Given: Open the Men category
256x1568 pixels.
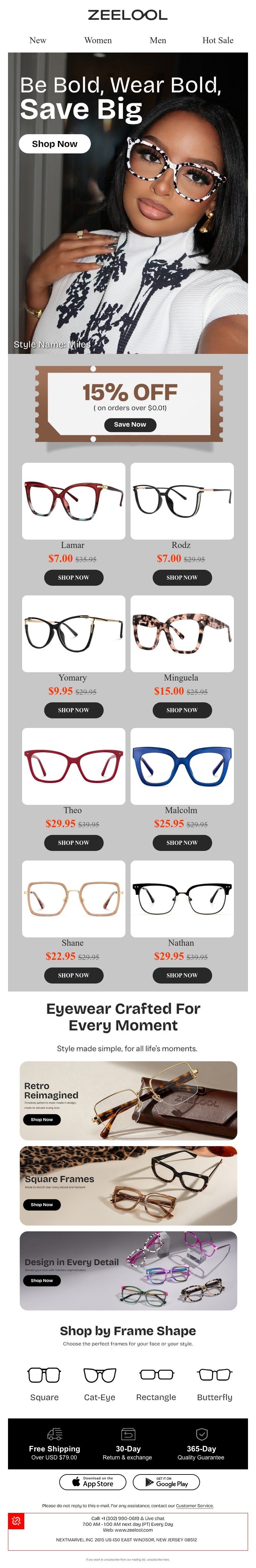Looking at the screenshot, I should (x=157, y=40).
